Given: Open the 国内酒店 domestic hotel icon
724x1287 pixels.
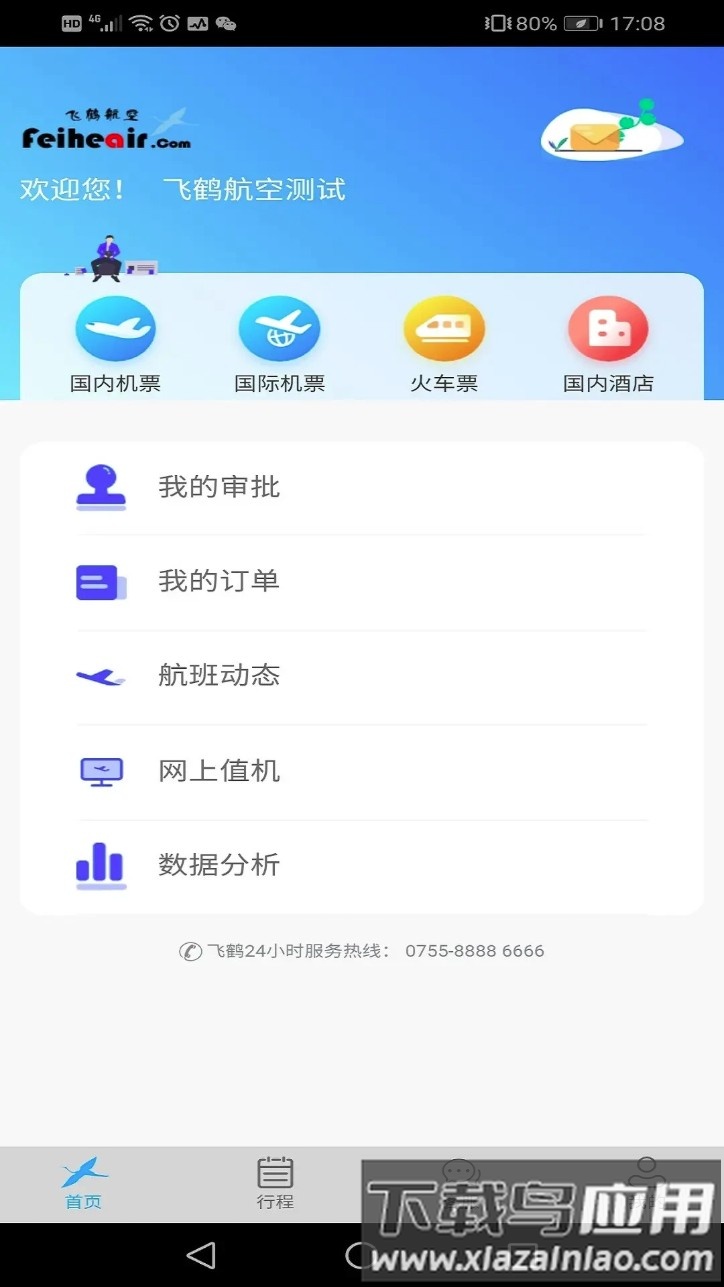Looking at the screenshot, I should tap(609, 328).
